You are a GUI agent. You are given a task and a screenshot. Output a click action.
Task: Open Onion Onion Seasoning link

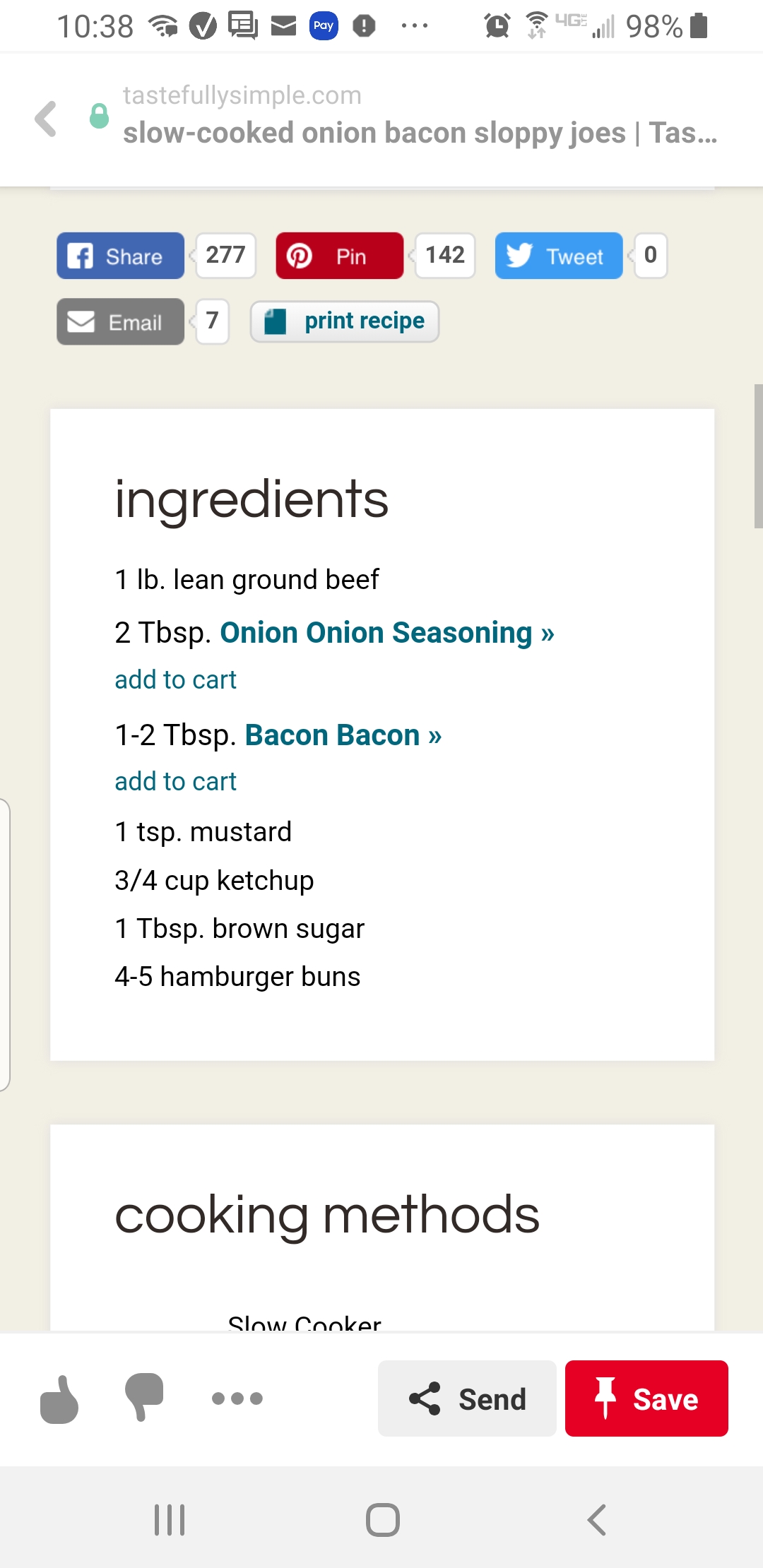[387, 632]
